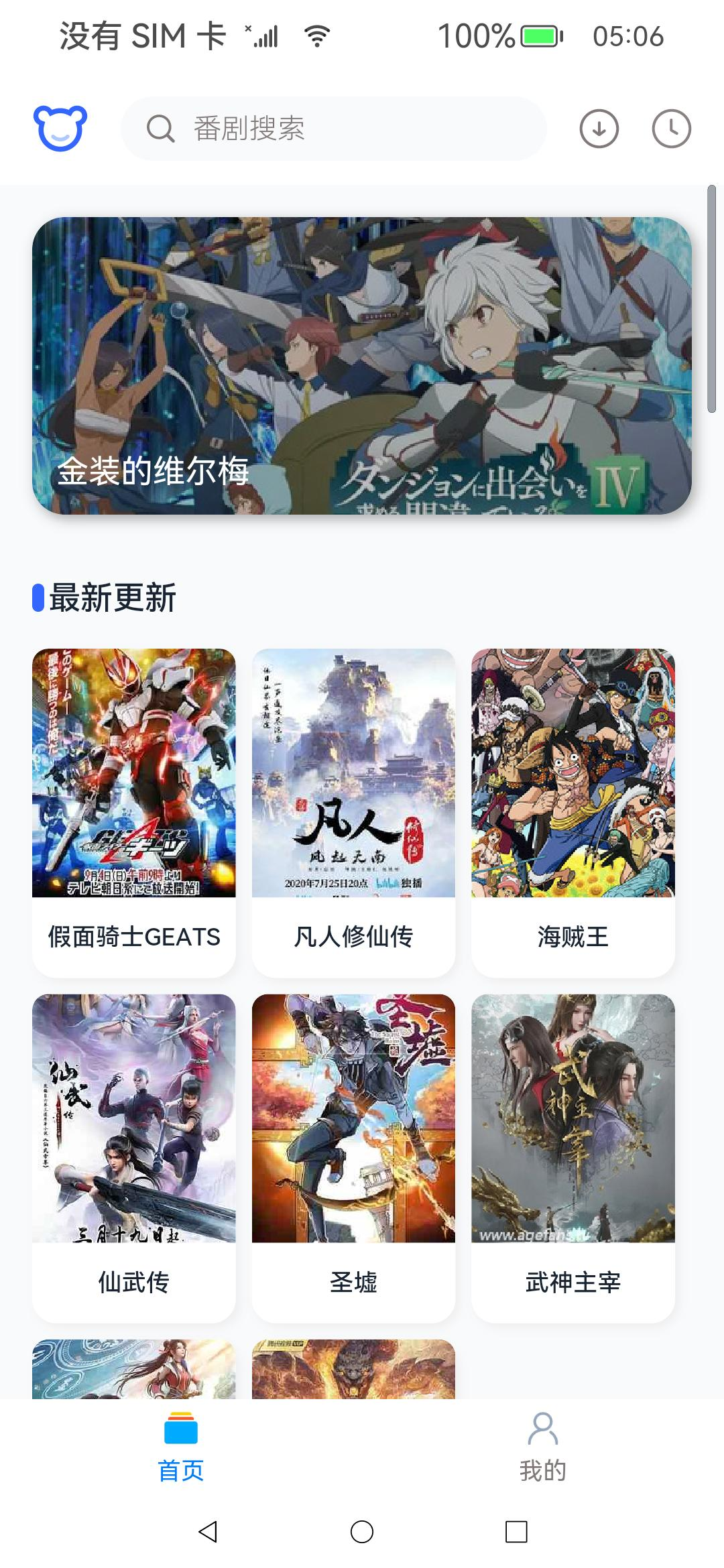The image size is (724, 1568).
Task: Switch to the 首页 tab
Action: point(181,1447)
